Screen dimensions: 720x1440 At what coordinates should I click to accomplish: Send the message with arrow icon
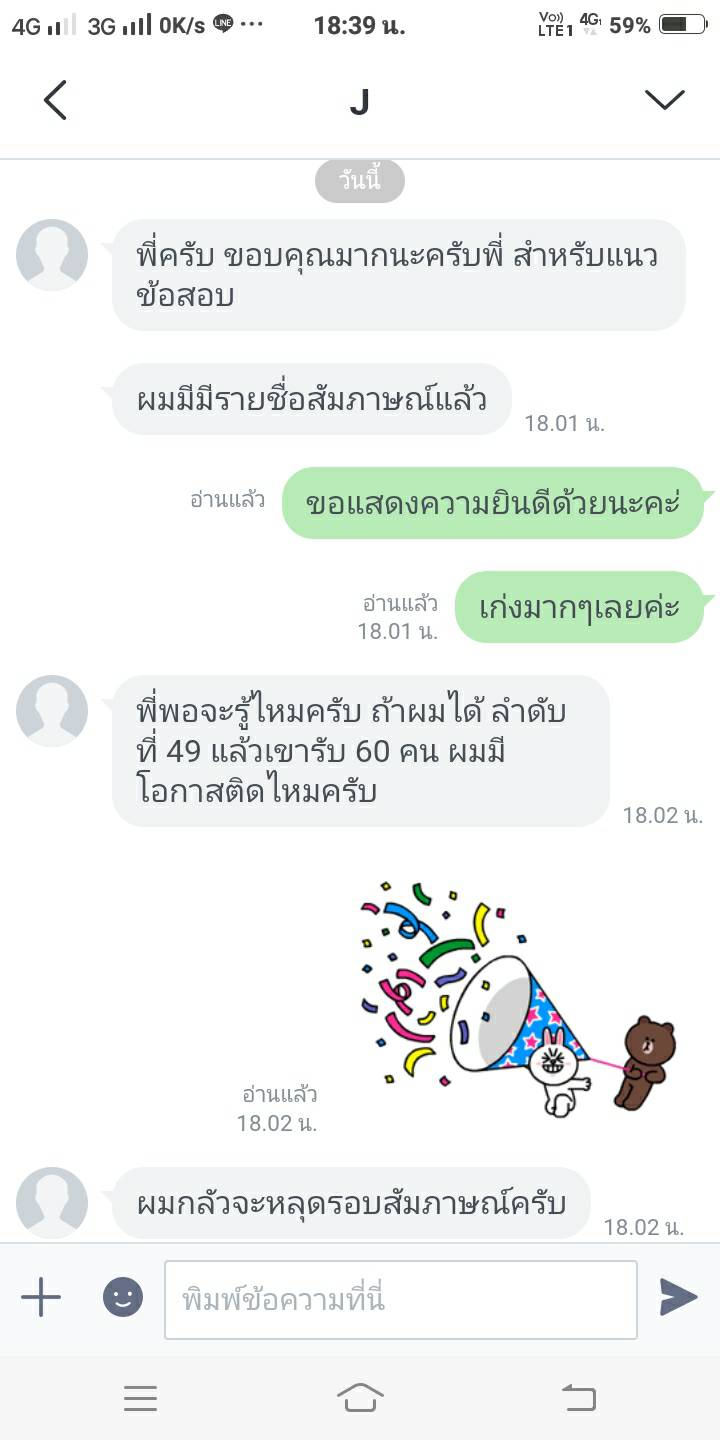(678, 1297)
